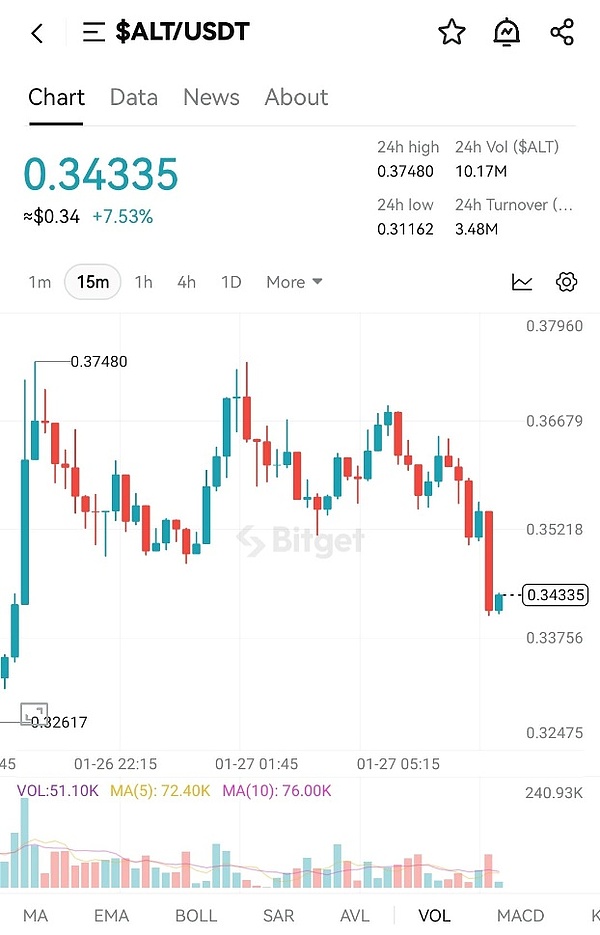The image size is (600, 935).
Task: Open the trading pair list menu
Action: (94, 33)
